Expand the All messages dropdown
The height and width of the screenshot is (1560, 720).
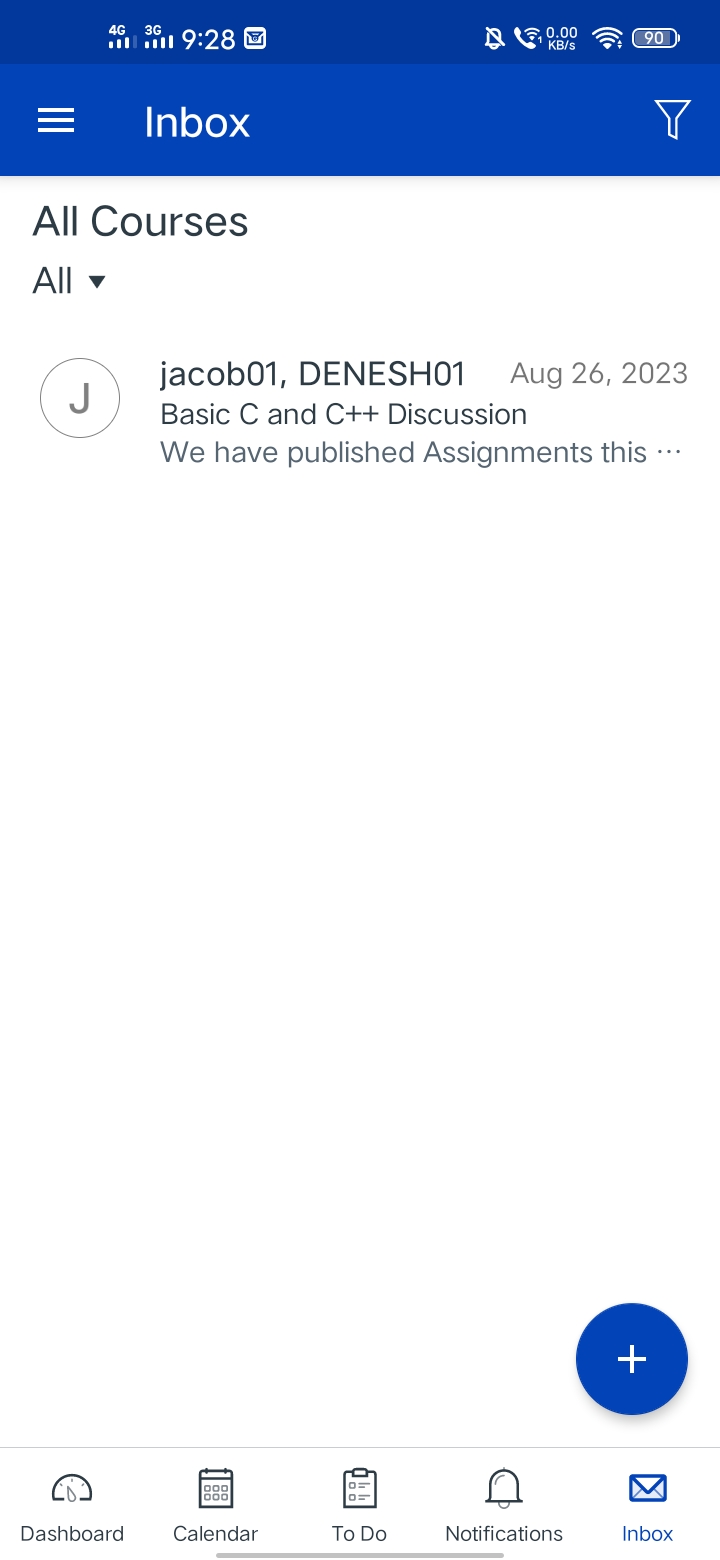[69, 282]
